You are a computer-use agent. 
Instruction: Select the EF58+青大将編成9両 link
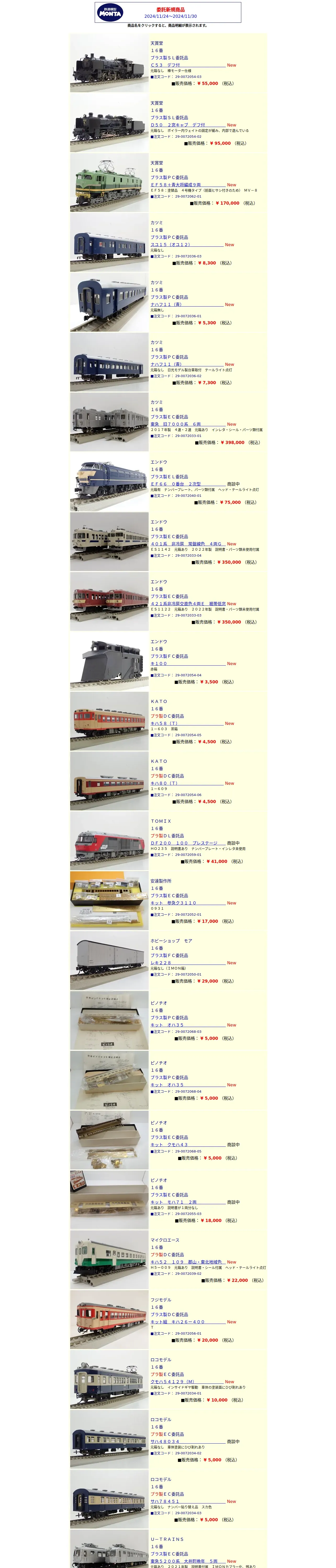tap(176, 185)
